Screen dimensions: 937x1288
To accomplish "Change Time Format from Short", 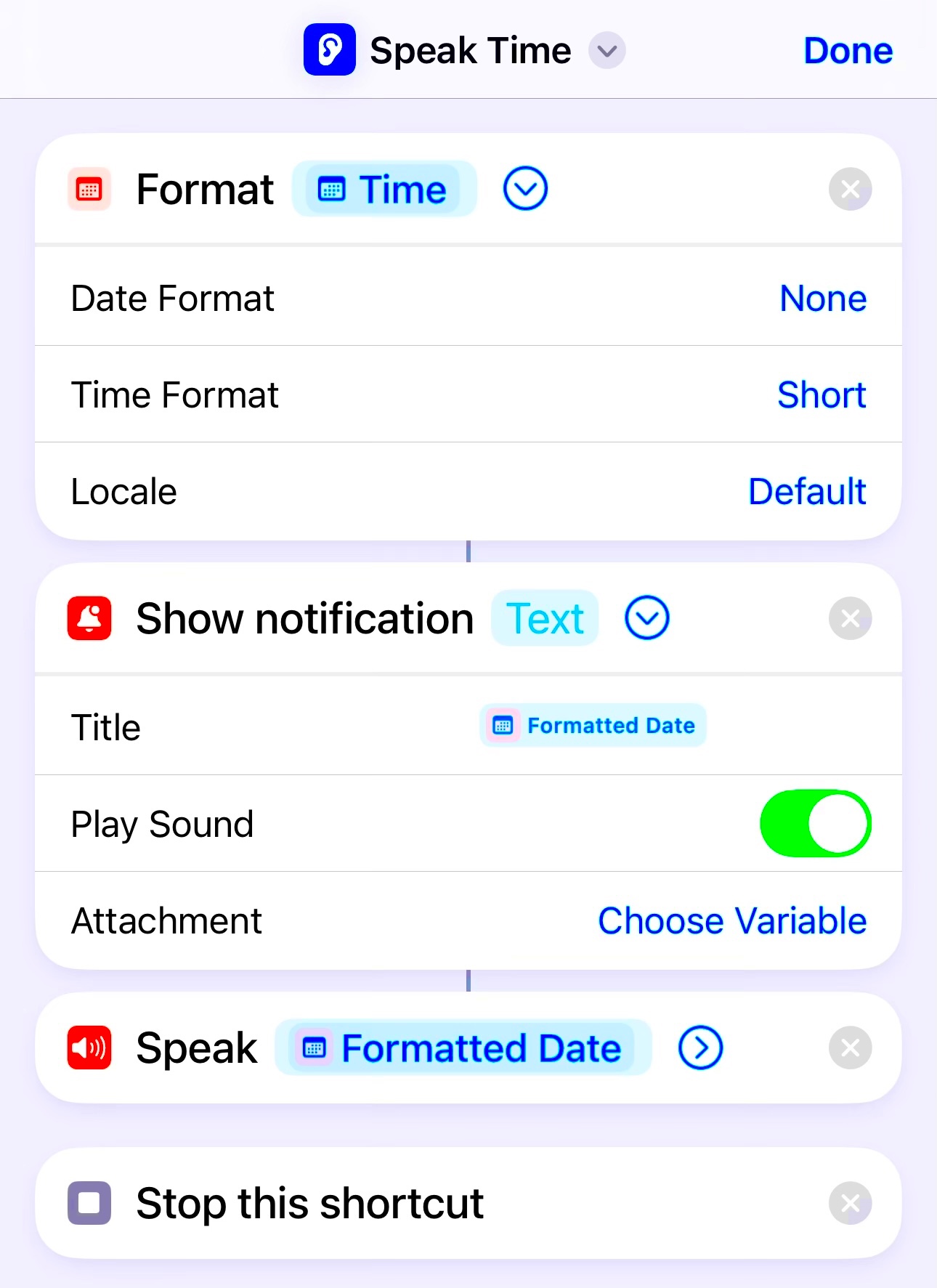I will [x=821, y=395].
